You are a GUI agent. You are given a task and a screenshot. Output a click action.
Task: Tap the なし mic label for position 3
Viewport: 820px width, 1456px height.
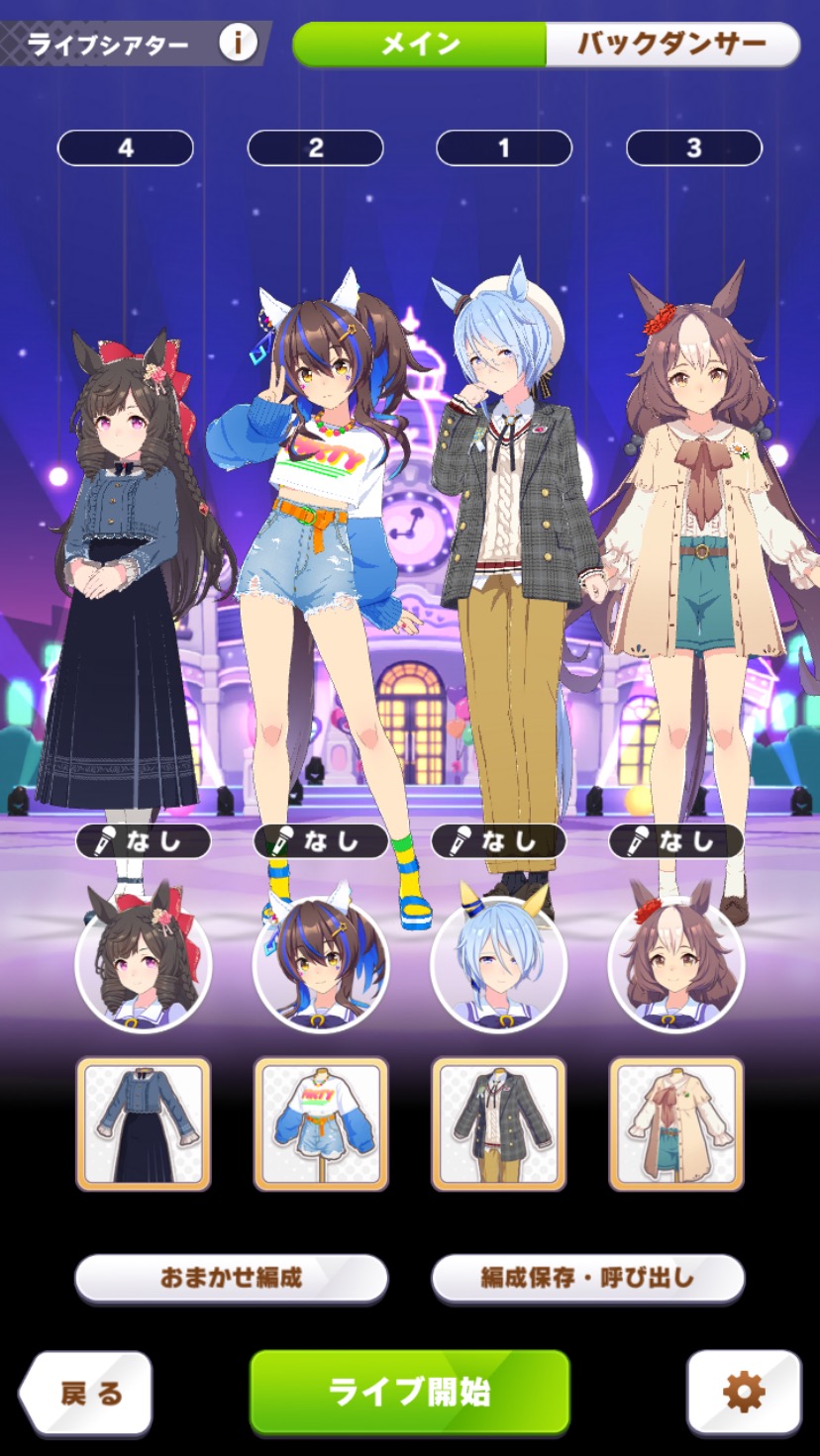(x=675, y=841)
